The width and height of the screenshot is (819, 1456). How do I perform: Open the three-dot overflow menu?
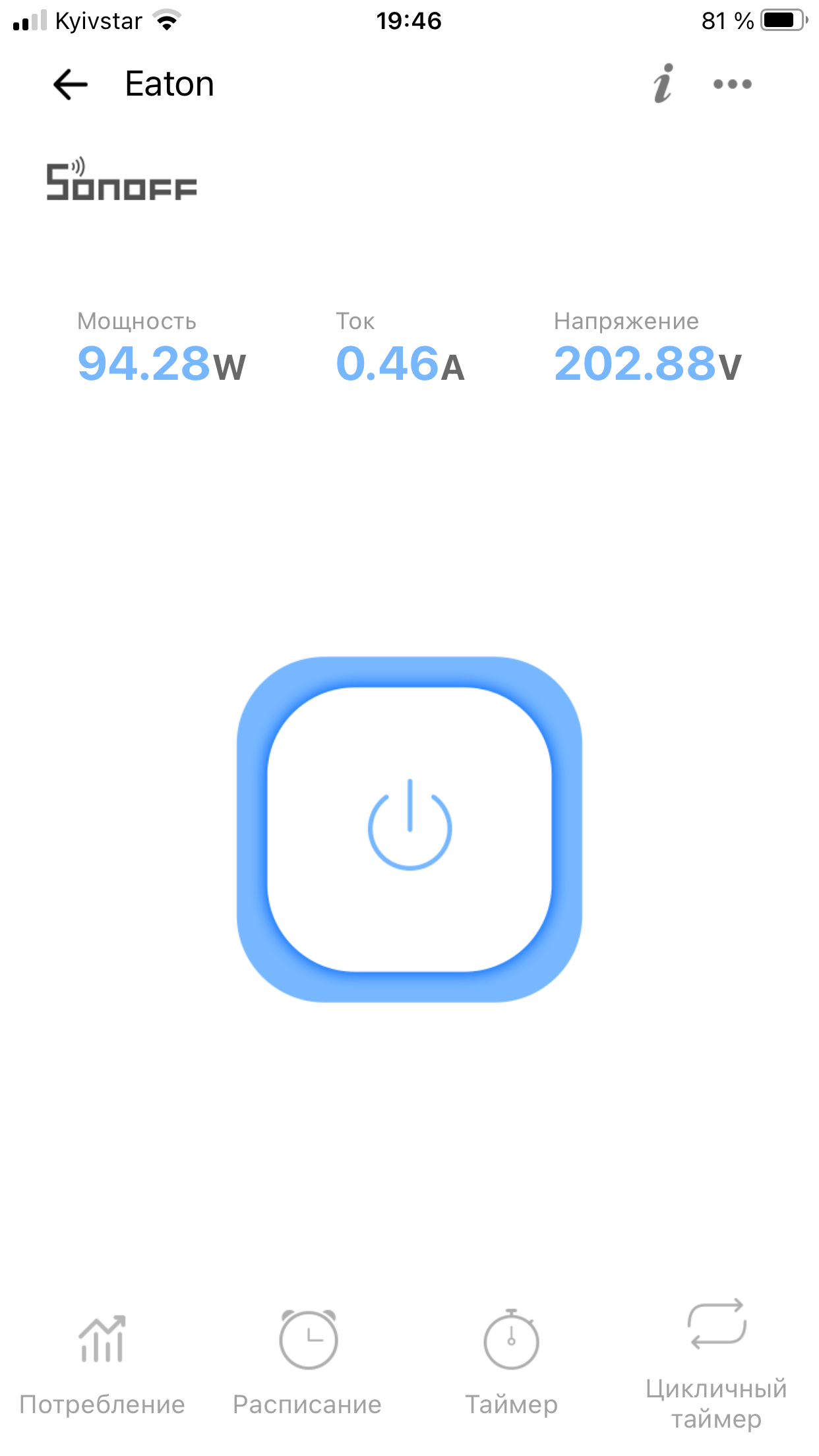[733, 84]
